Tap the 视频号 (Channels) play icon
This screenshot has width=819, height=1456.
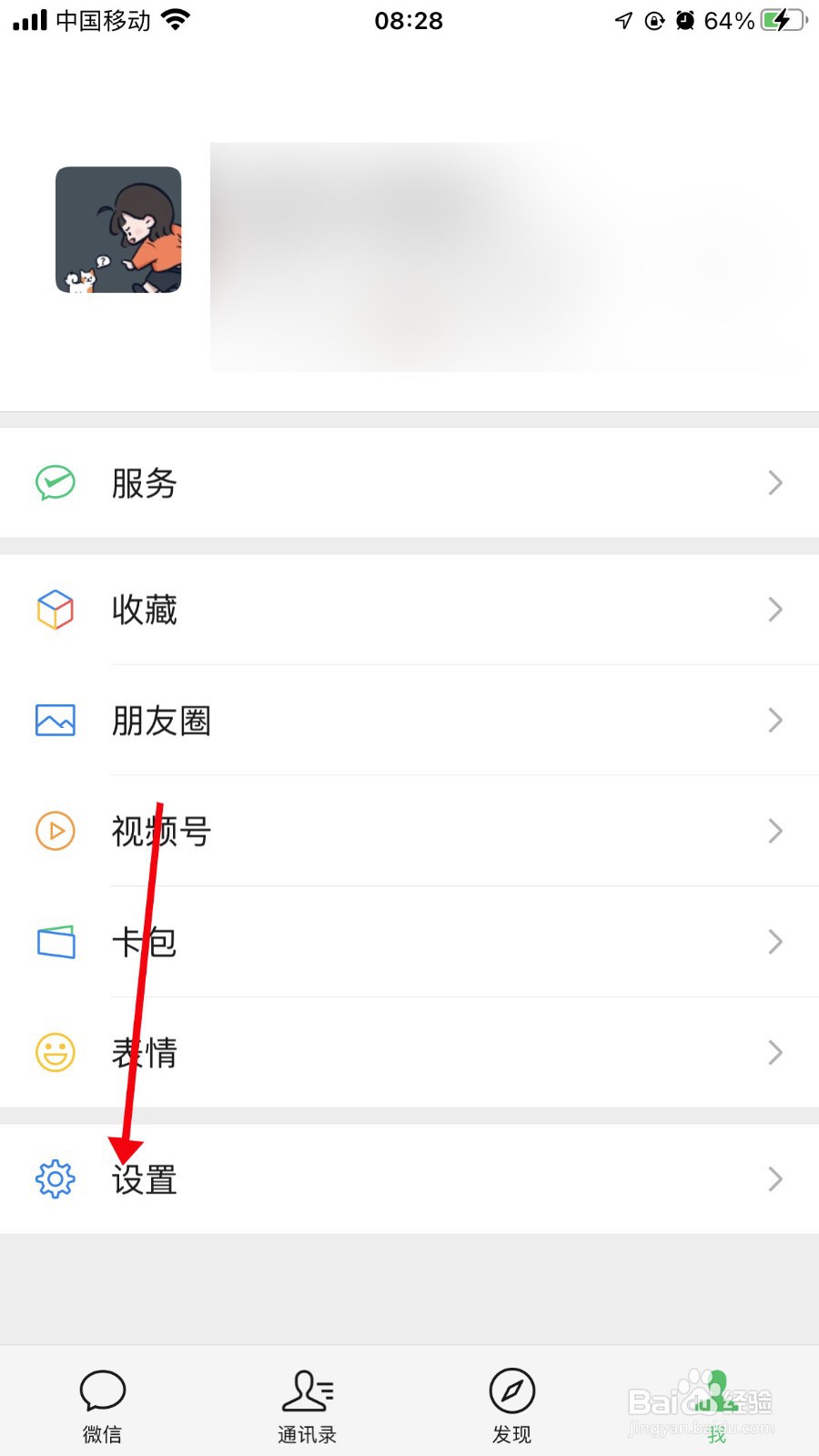point(55,831)
